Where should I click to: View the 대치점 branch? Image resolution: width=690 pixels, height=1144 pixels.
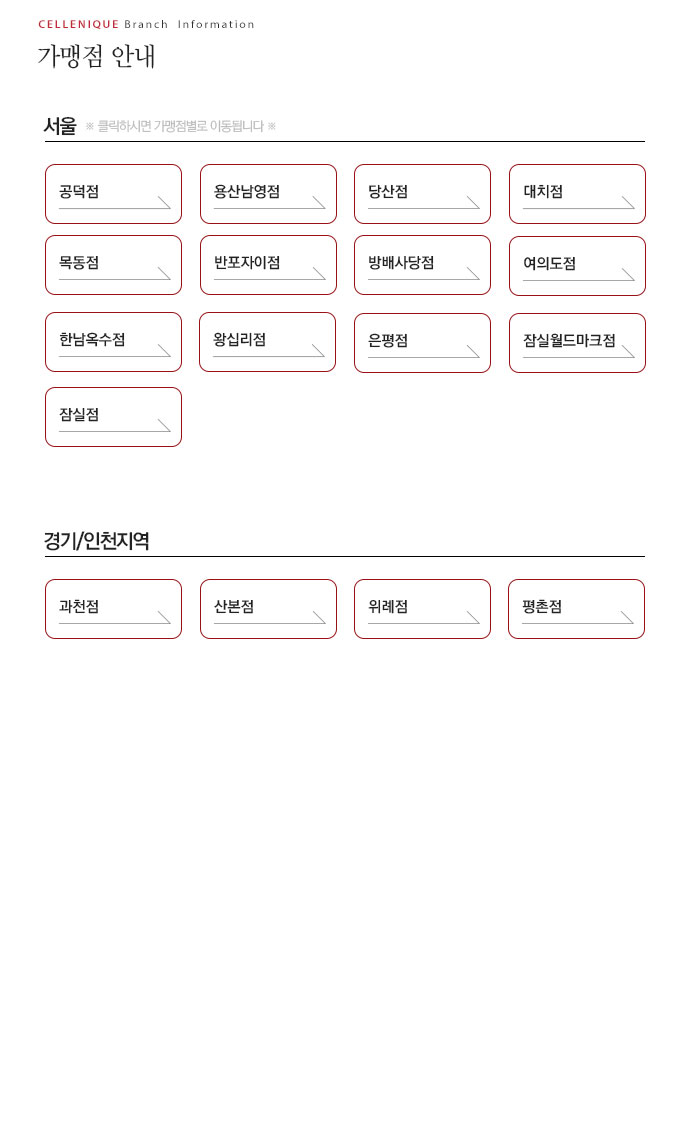pos(577,194)
